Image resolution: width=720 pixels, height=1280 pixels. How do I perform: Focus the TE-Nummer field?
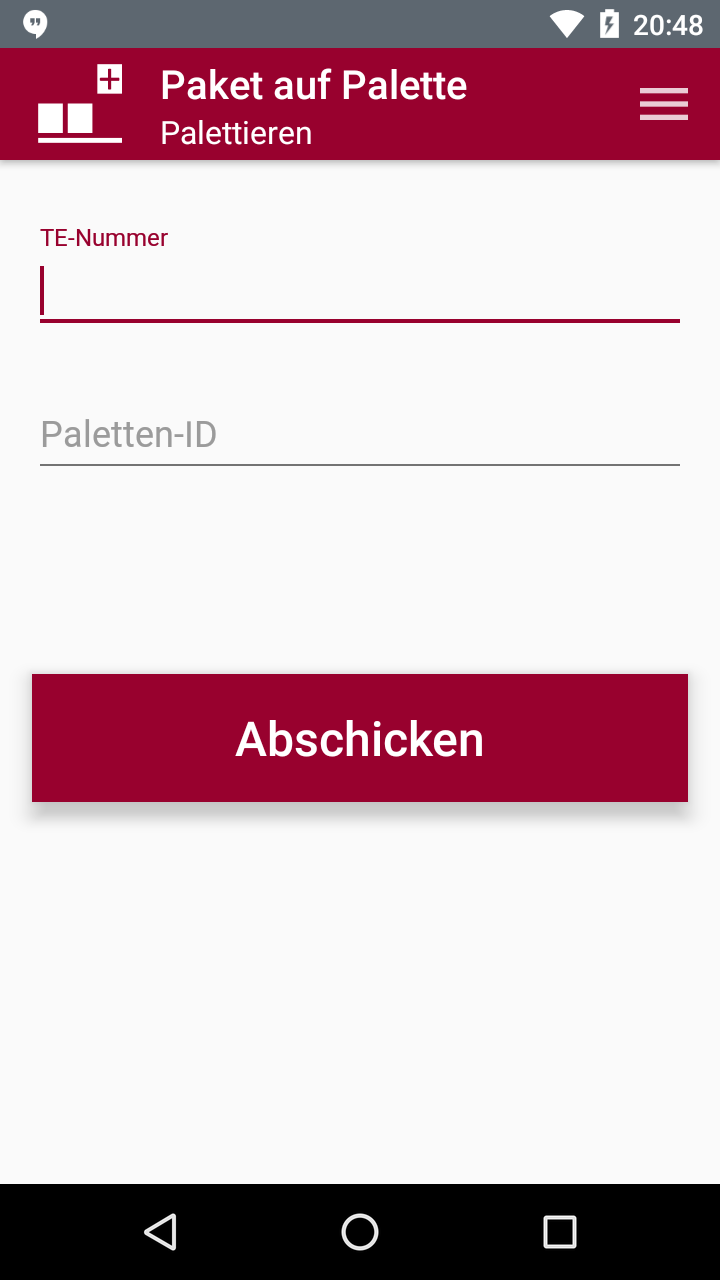pyautogui.click(x=360, y=292)
